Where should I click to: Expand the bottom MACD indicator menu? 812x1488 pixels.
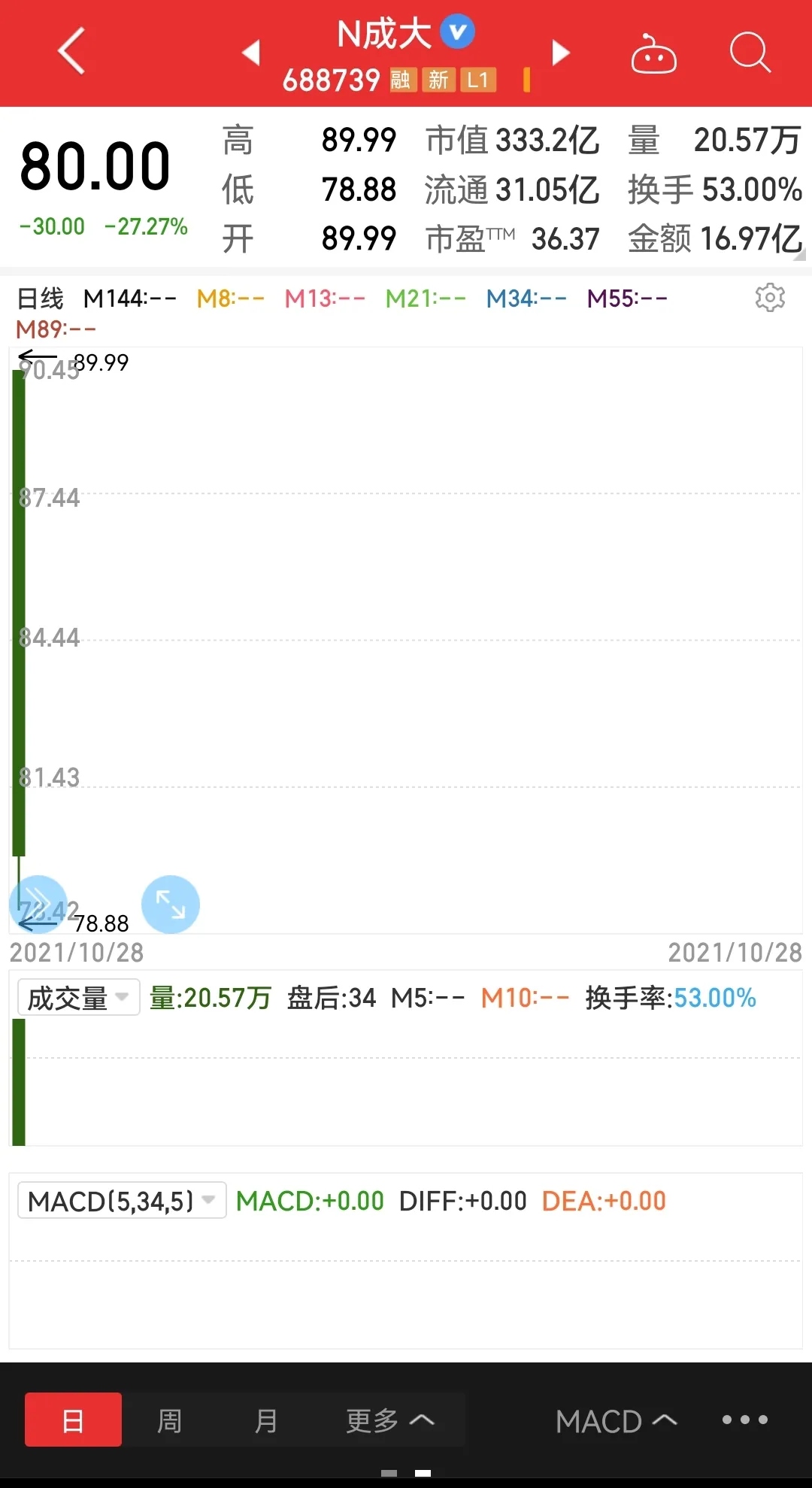click(617, 1420)
